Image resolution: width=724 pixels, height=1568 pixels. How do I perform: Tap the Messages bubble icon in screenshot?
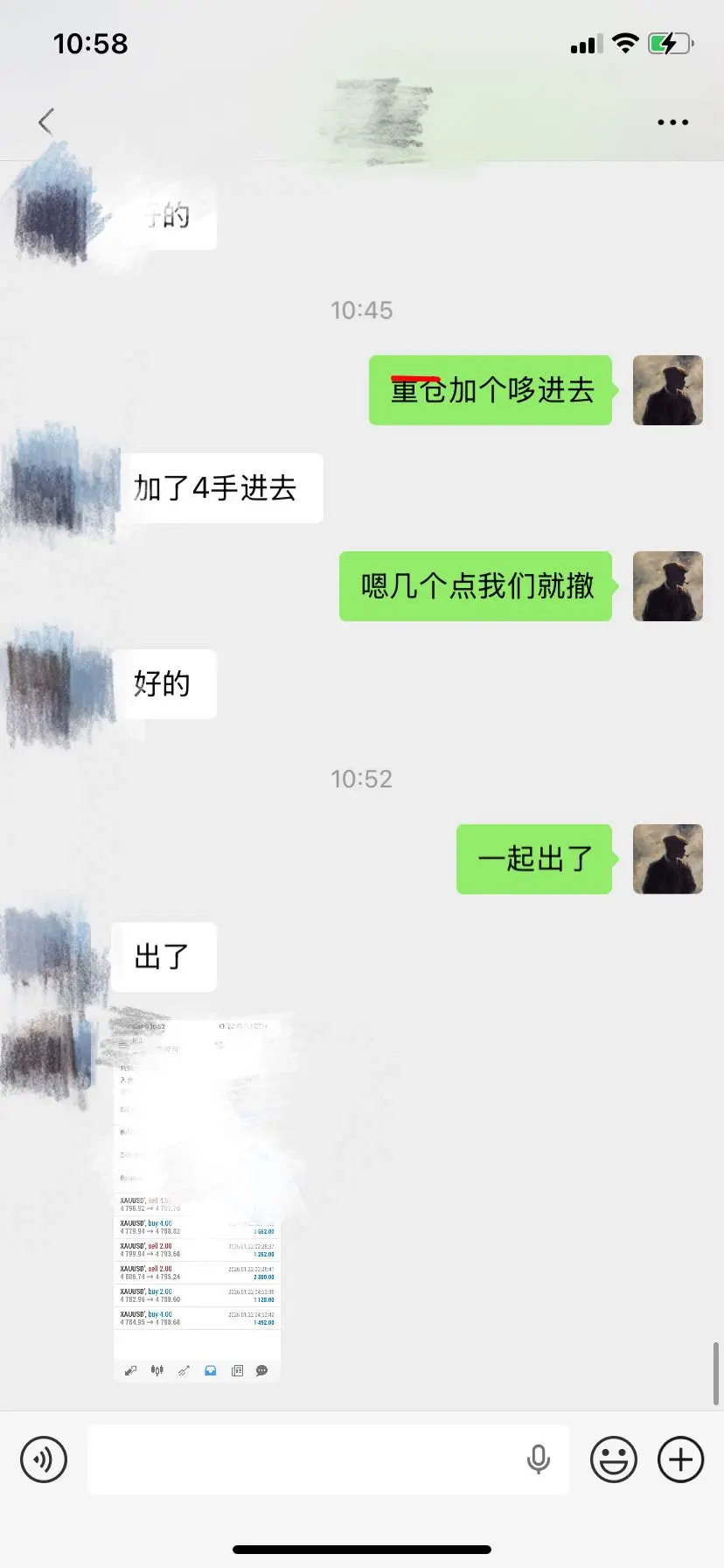(x=261, y=1370)
